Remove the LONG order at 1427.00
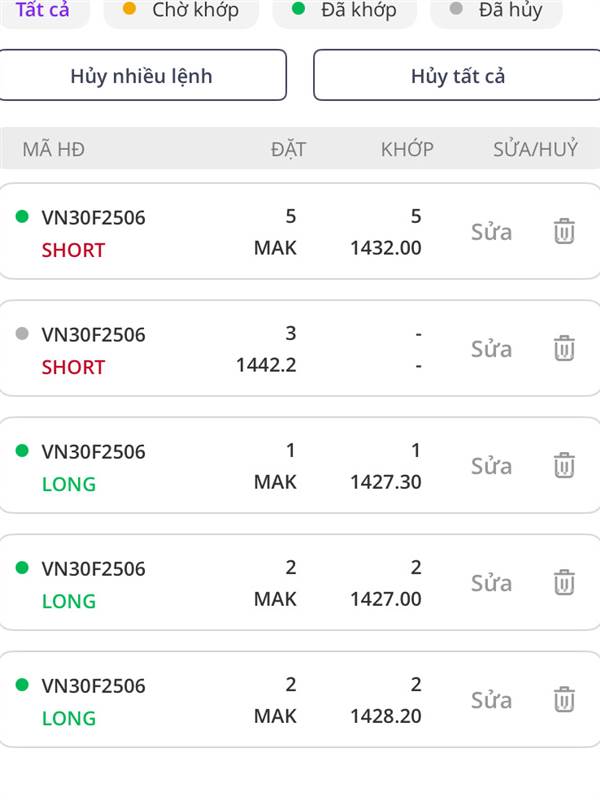 [x=564, y=582]
